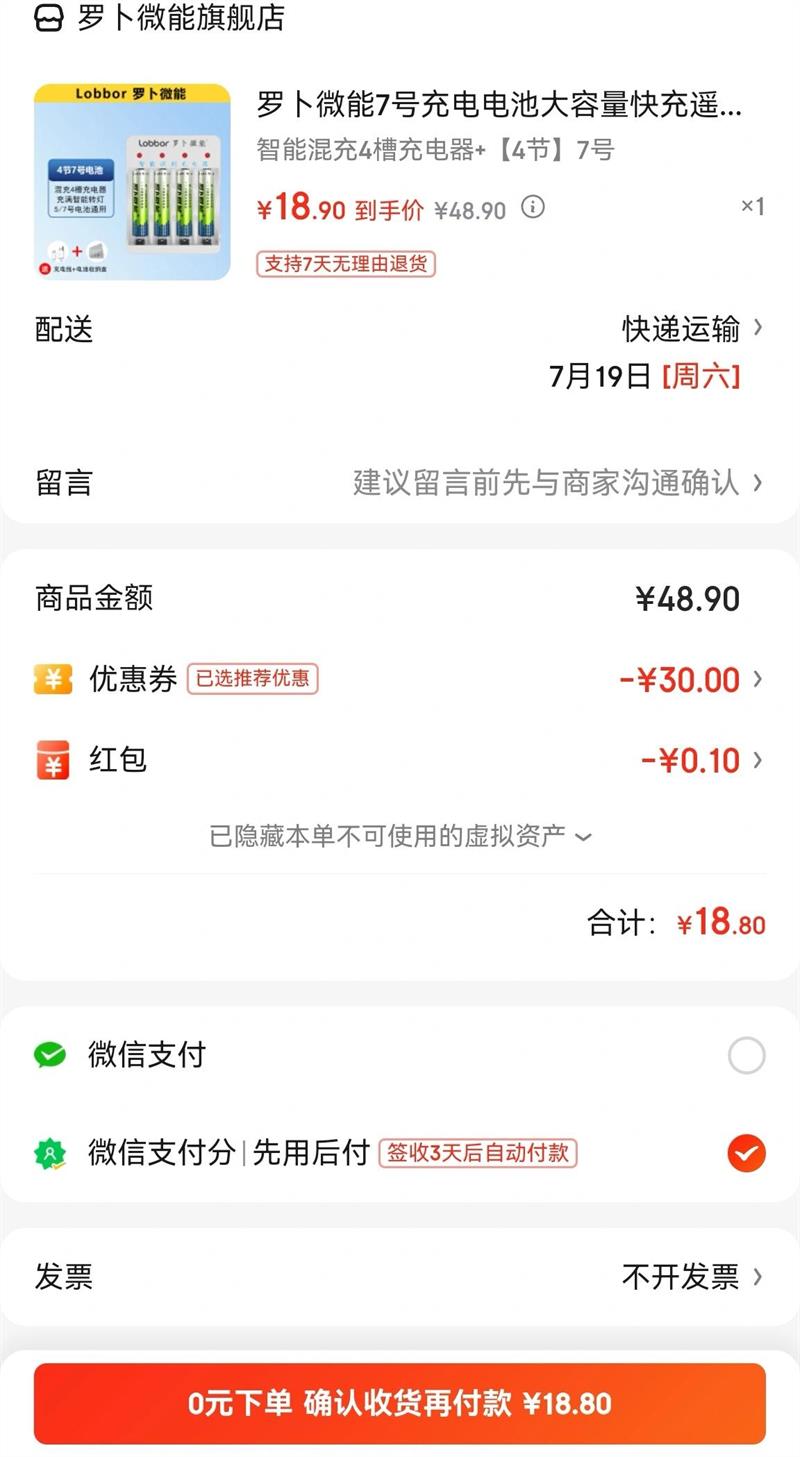Open 配送 delivery method options
800x1457 pixels.
click(x=692, y=328)
